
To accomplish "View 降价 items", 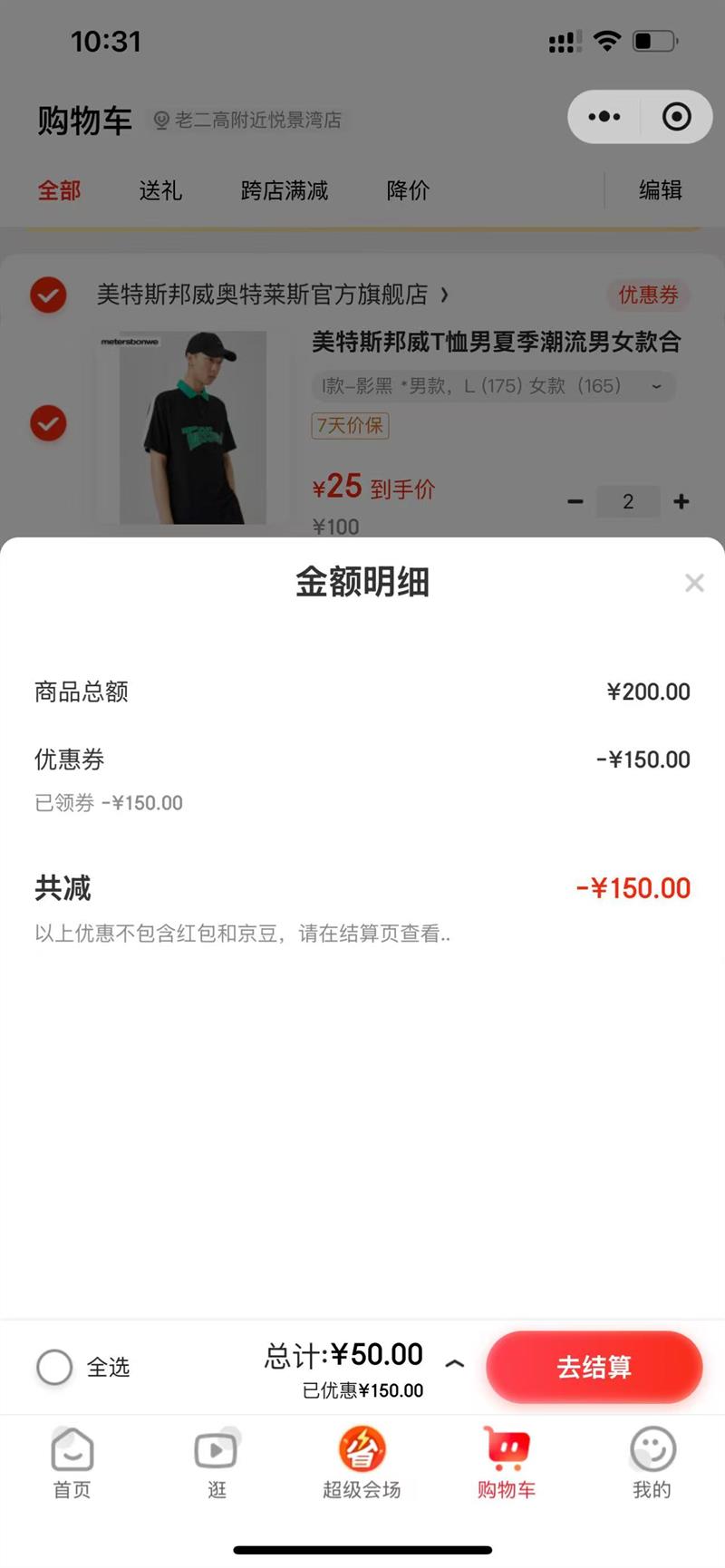I will point(408,190).
